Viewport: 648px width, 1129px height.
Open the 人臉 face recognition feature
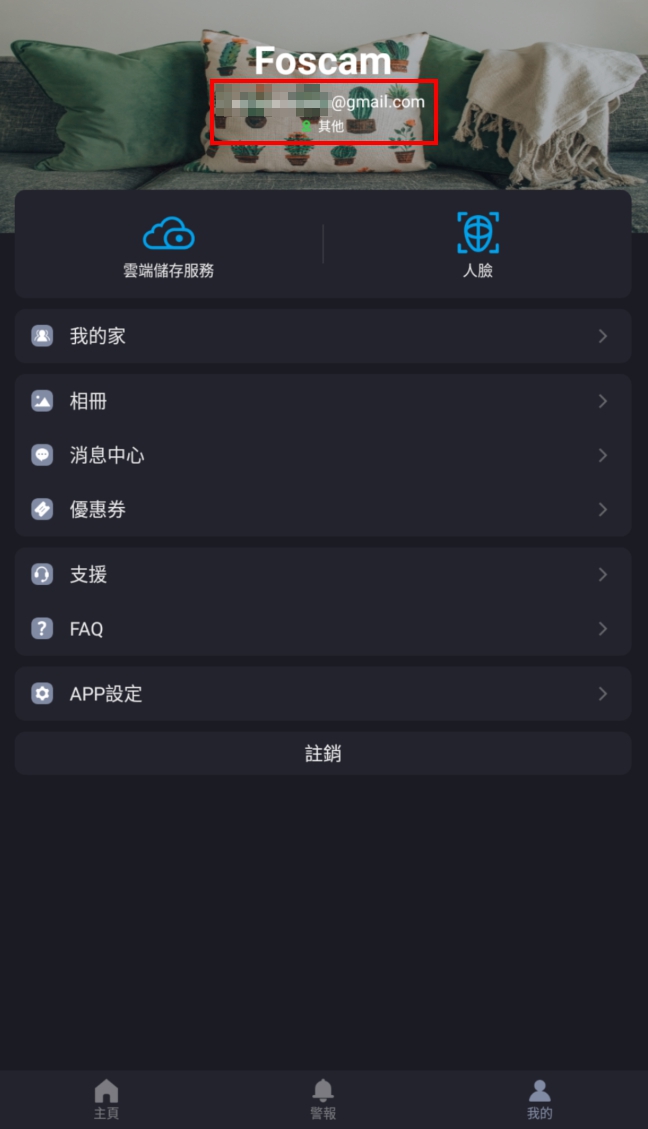tap(478, 246)
